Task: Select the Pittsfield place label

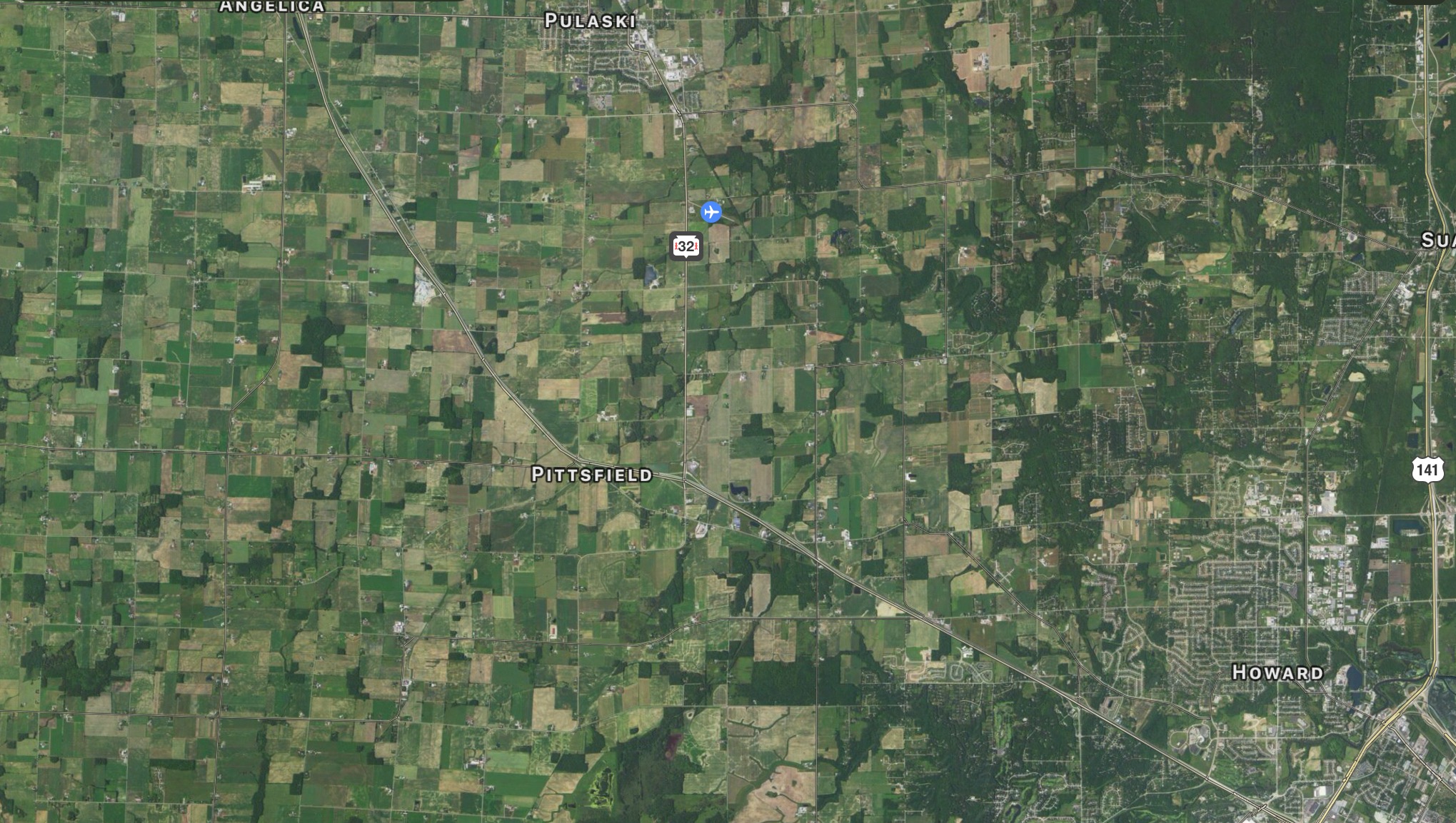Action: (592, 475)
